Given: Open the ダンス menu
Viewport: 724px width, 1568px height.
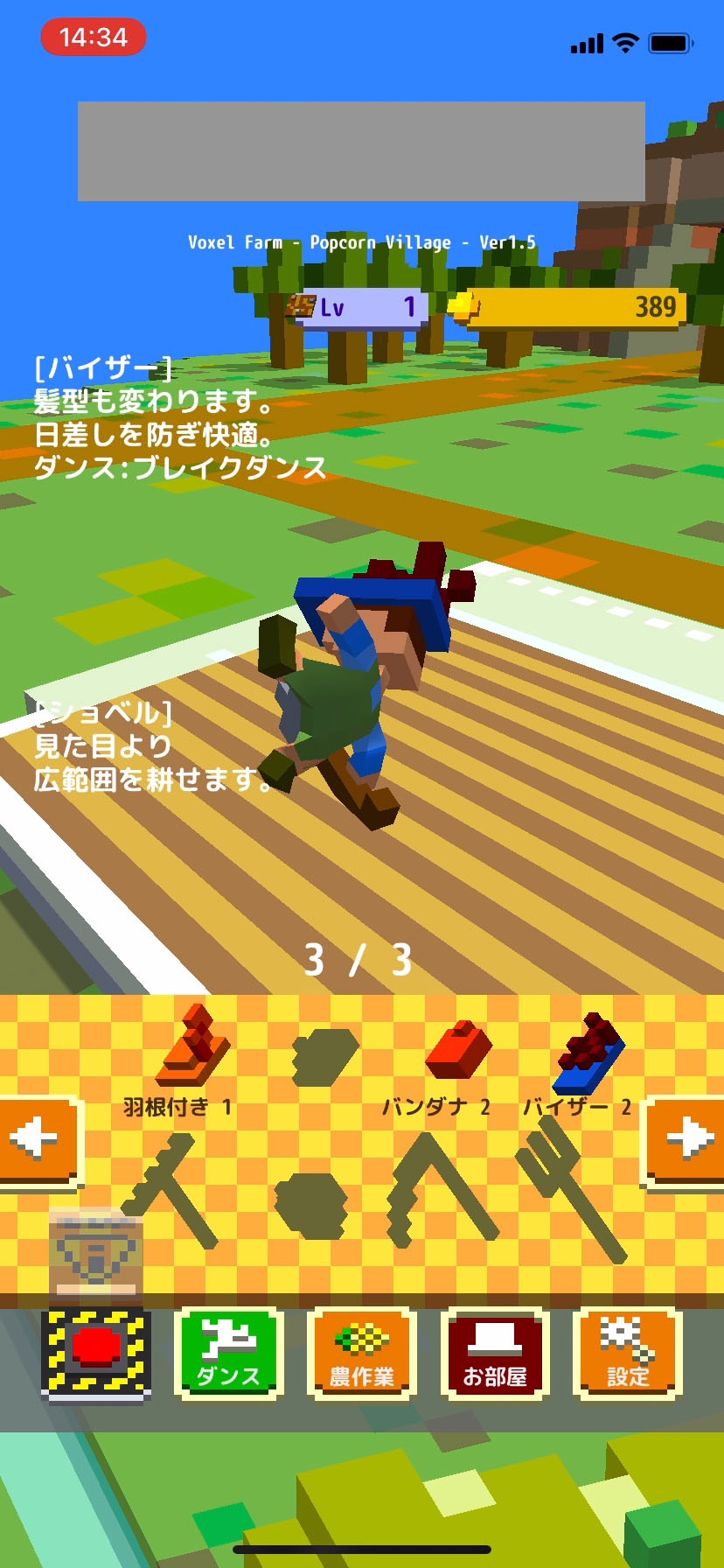Looking at the screenshot, I should 229,1354.
